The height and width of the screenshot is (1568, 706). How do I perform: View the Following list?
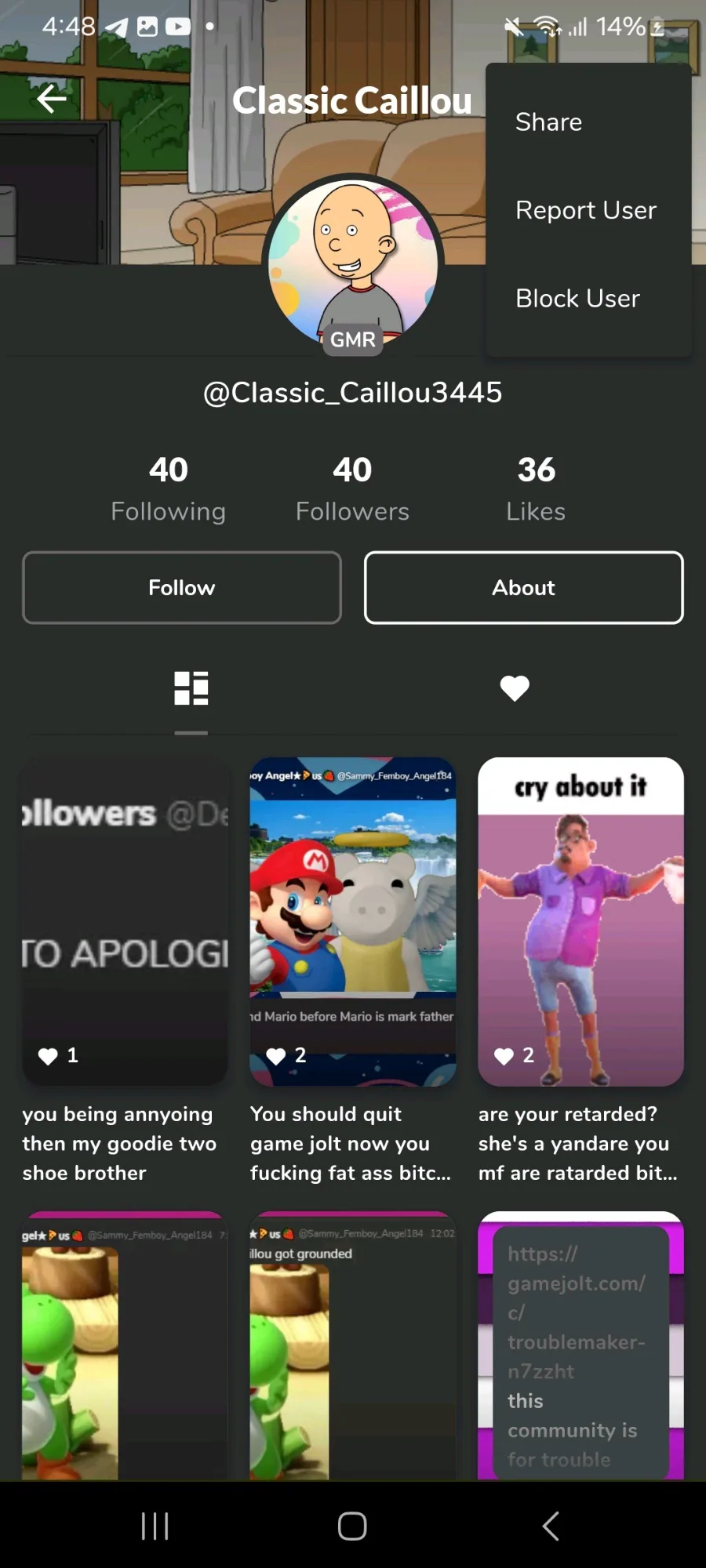point(169,489)
